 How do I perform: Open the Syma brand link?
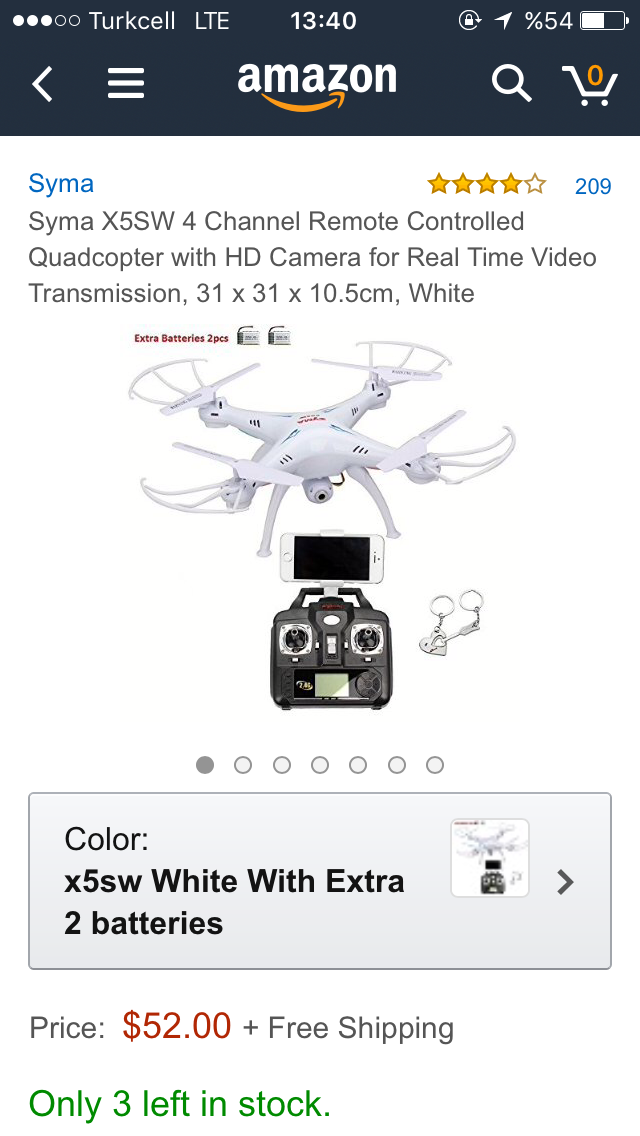pyautogui.click(x=61, y=184)
